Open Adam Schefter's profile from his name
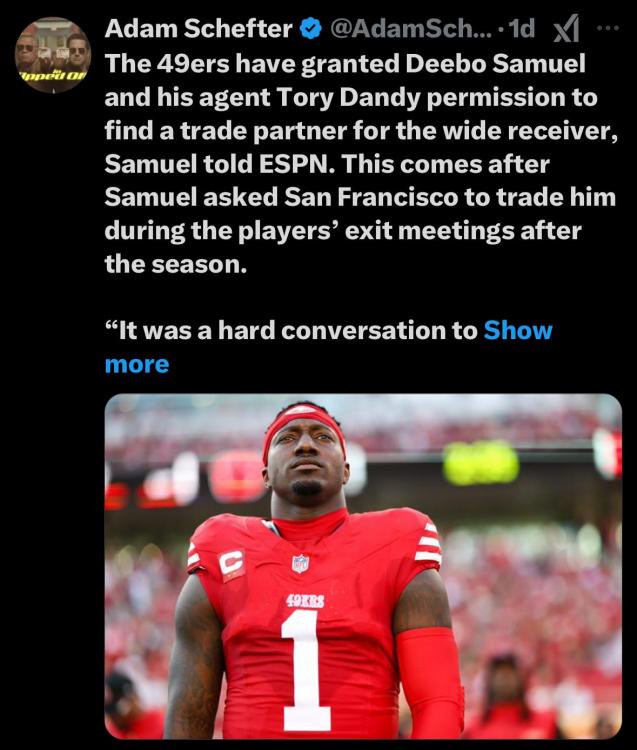The width and height of the screenshot is (637, 750). 198,30
